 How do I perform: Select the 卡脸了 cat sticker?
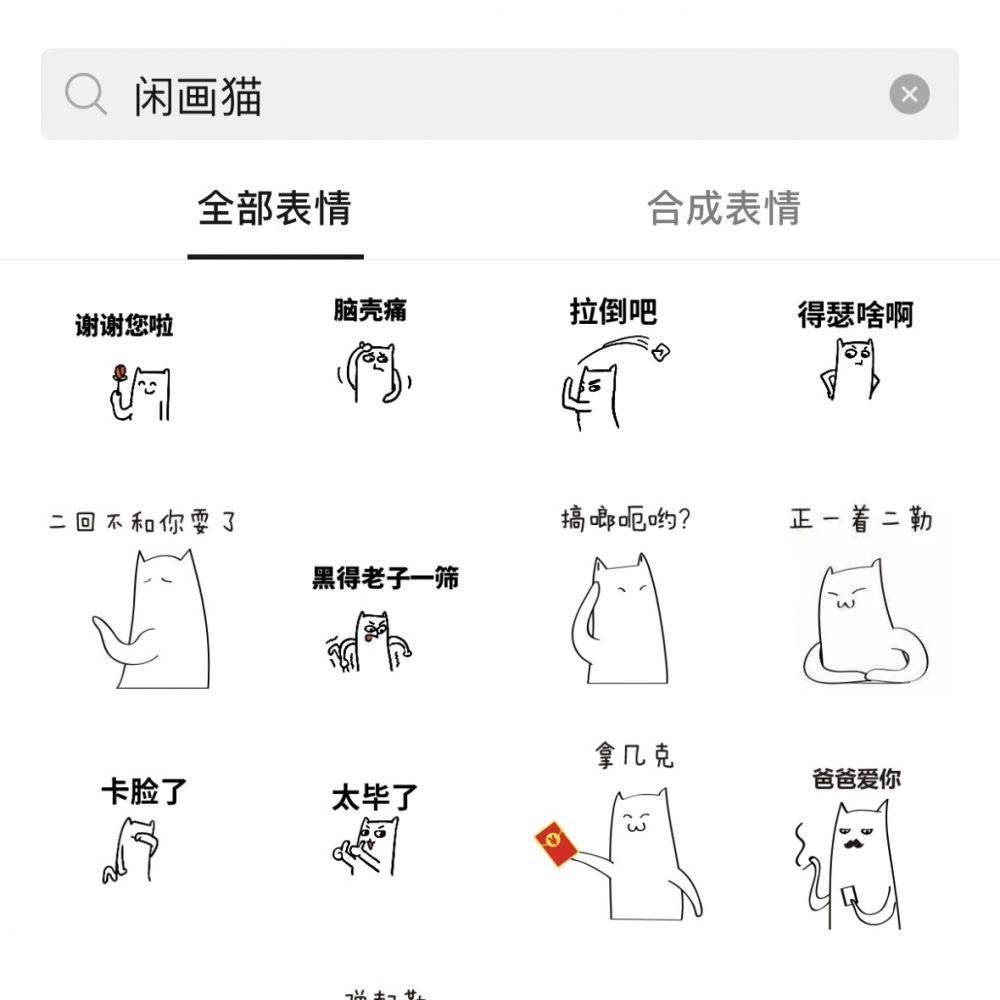pos(141,832)
